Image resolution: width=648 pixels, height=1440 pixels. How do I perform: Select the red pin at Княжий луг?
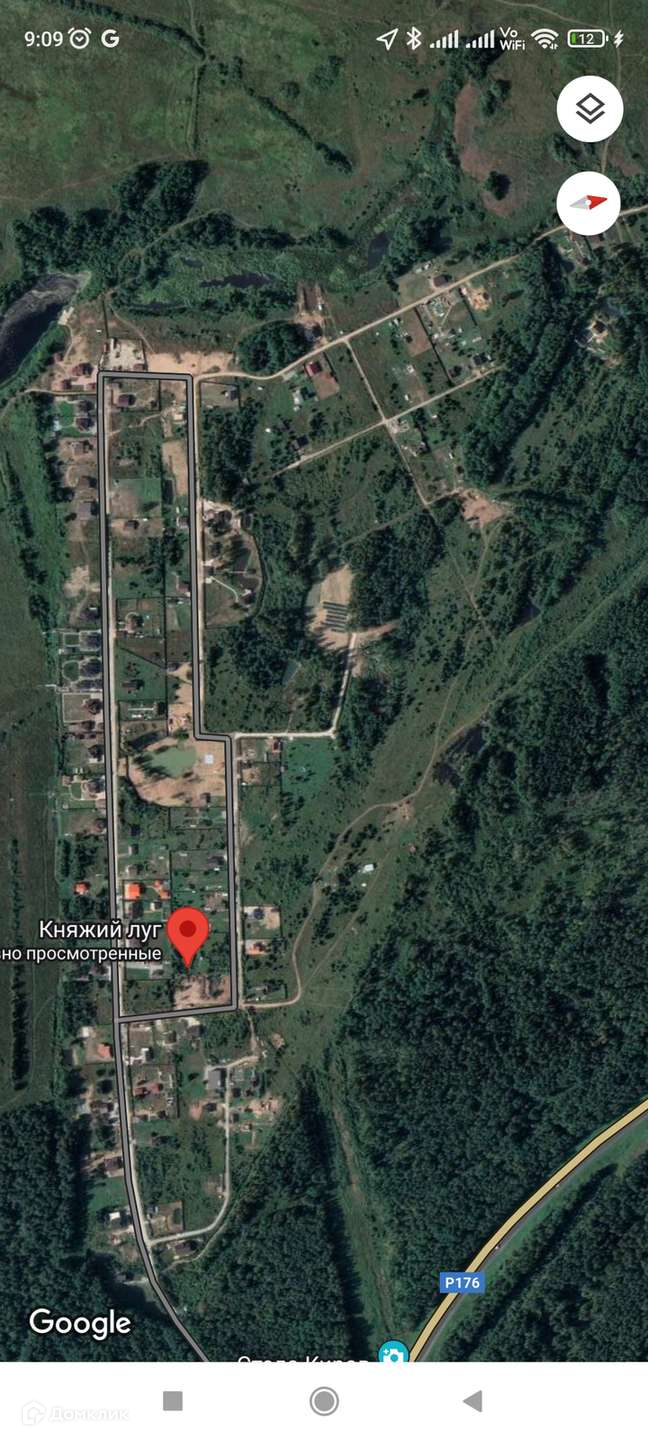click(x=187, y=933)
